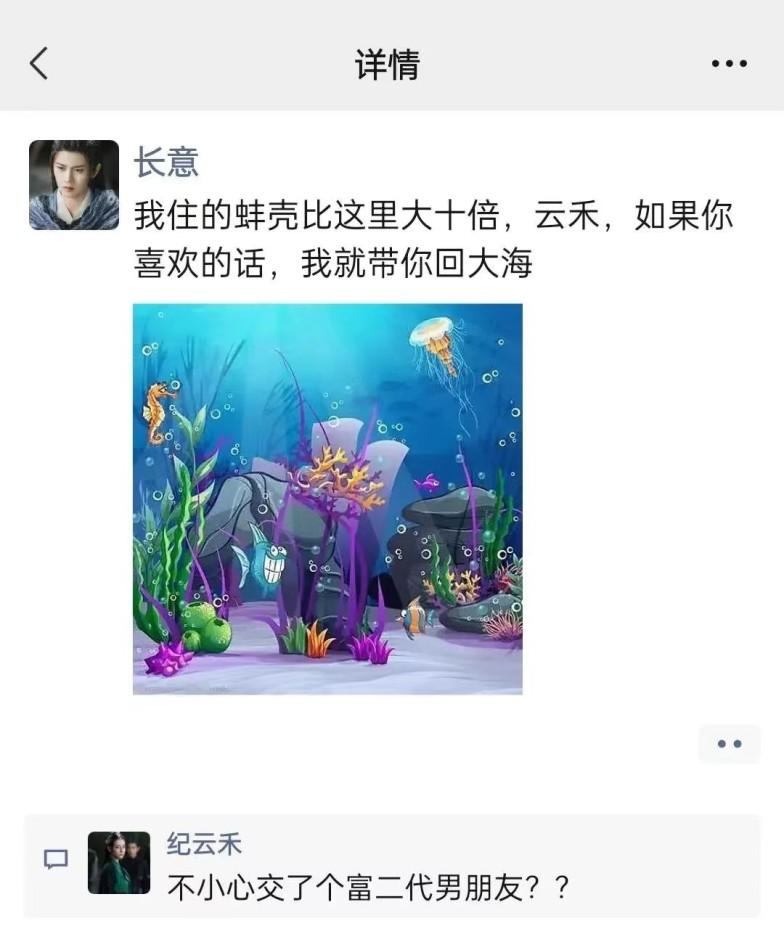Open 长意's profile avatar
The image size is (784, 952).
click(x=74, y=185)
